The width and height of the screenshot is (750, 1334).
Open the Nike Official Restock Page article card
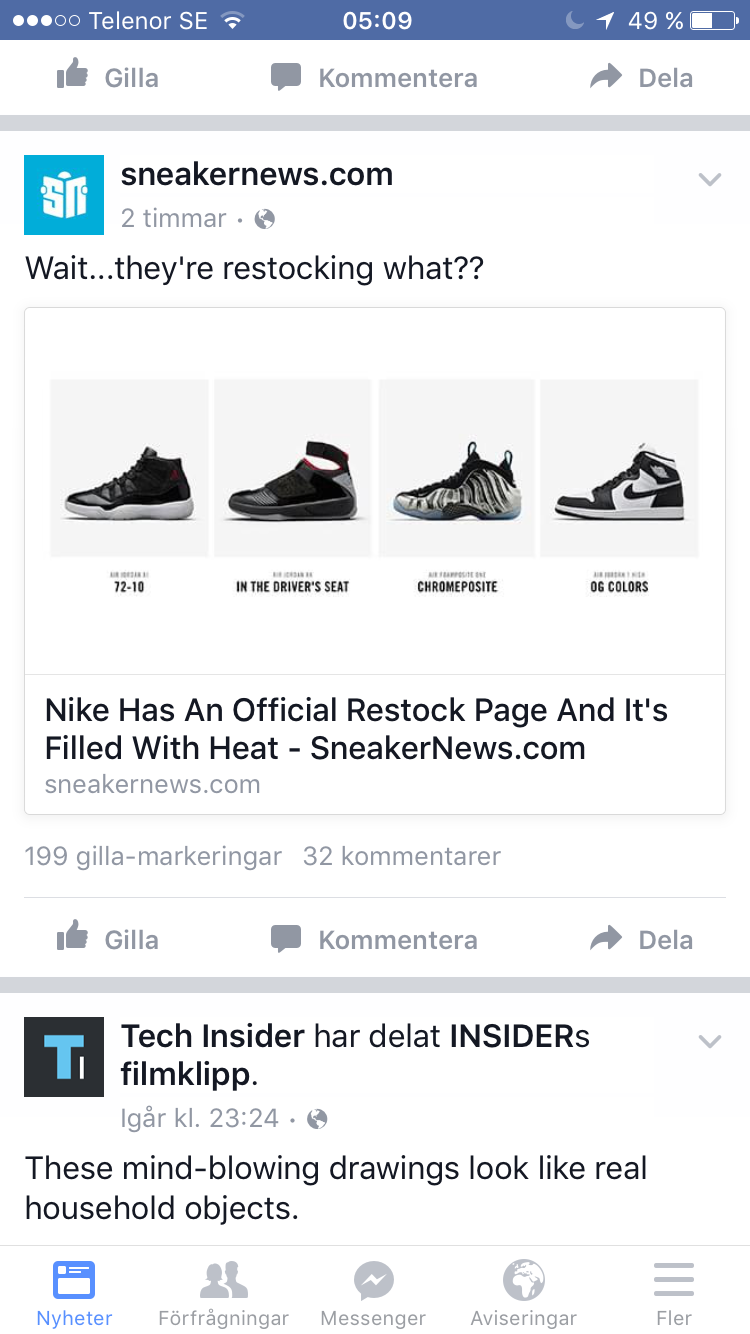pos(375,561)
